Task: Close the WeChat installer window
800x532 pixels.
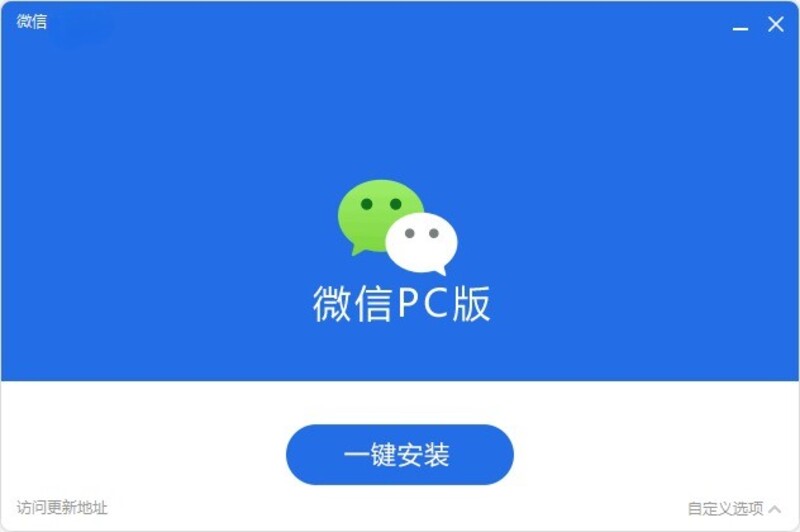Action: point(776,24)
